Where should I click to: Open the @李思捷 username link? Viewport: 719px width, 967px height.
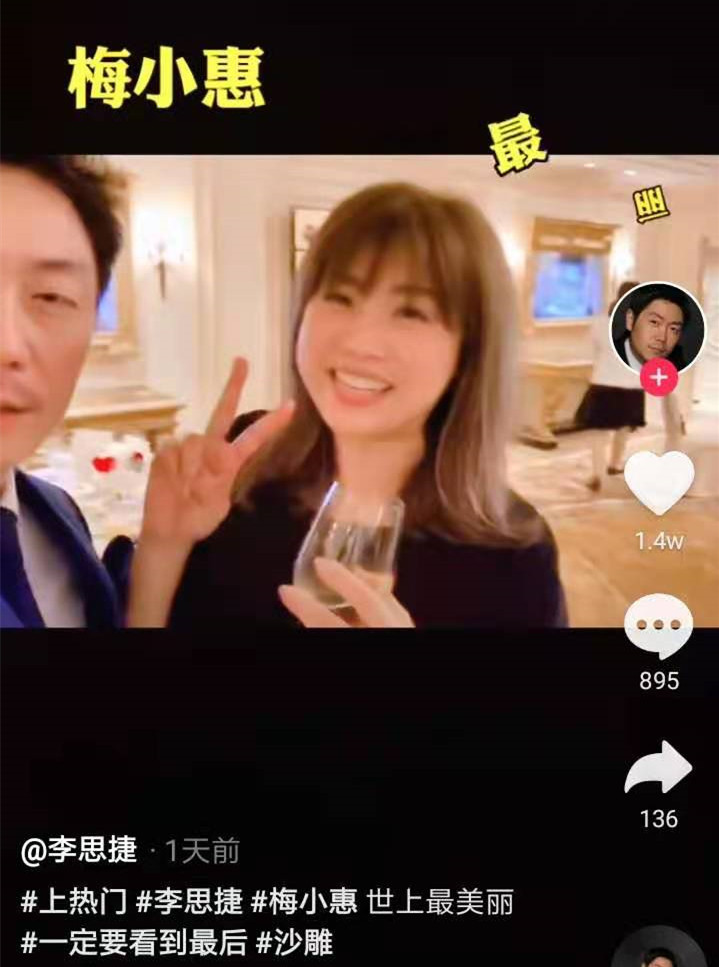click(79, 851)
